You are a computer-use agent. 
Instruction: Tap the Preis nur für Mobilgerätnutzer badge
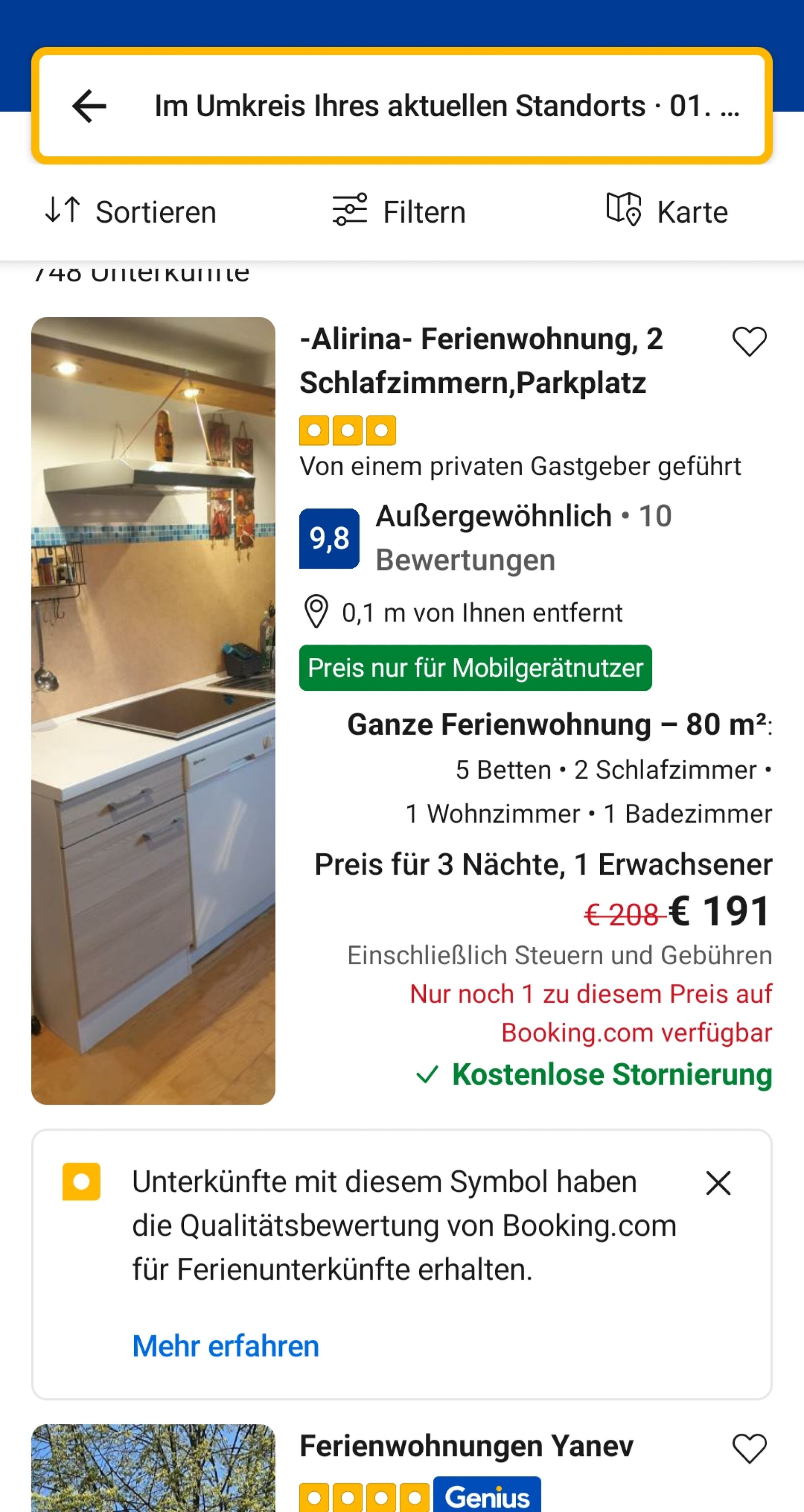point(476,667)
